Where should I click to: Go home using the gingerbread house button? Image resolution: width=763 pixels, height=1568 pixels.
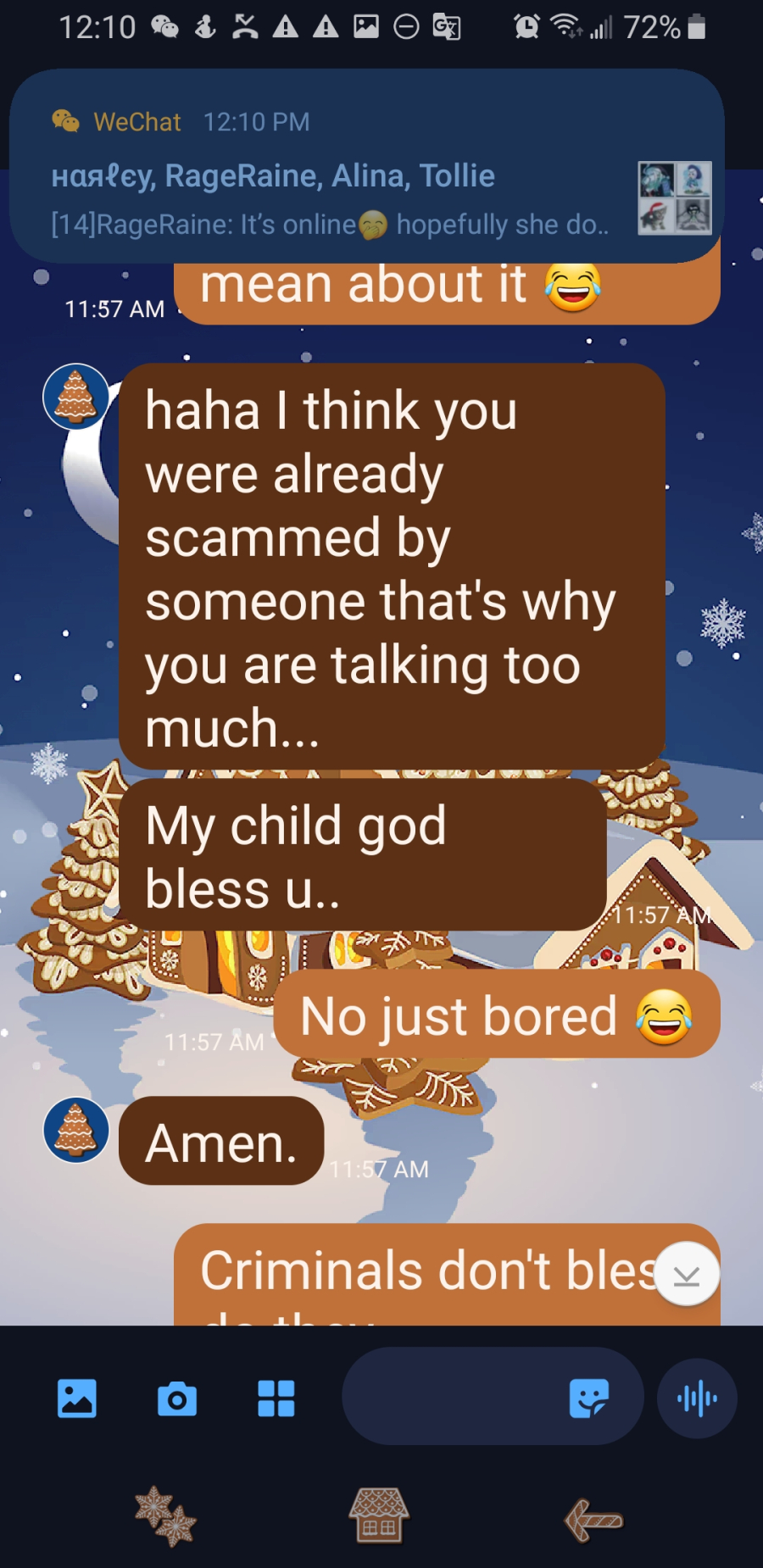coord(379,1515)
